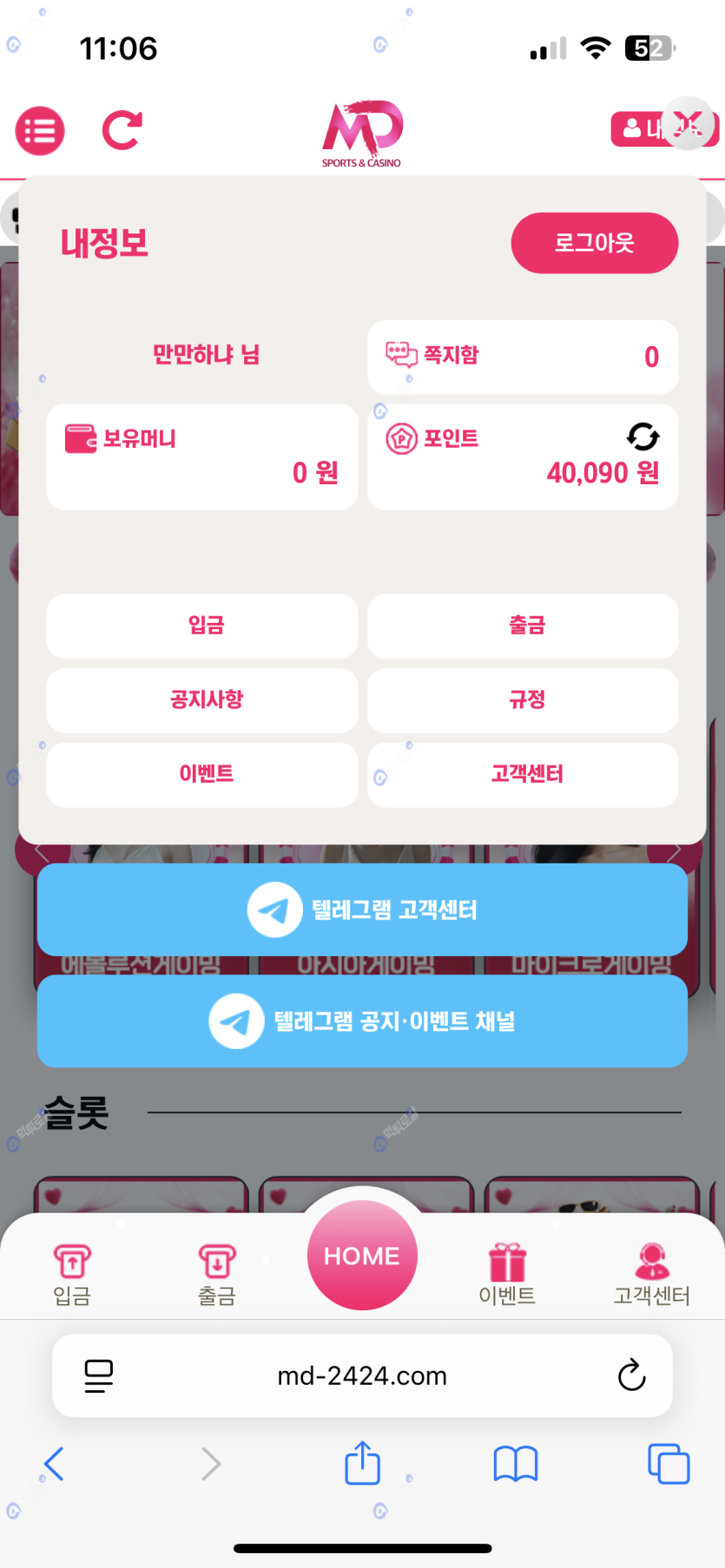Switch to the bottom 입금 tab
This screenshot has width=725, height=1568.
72,1273
